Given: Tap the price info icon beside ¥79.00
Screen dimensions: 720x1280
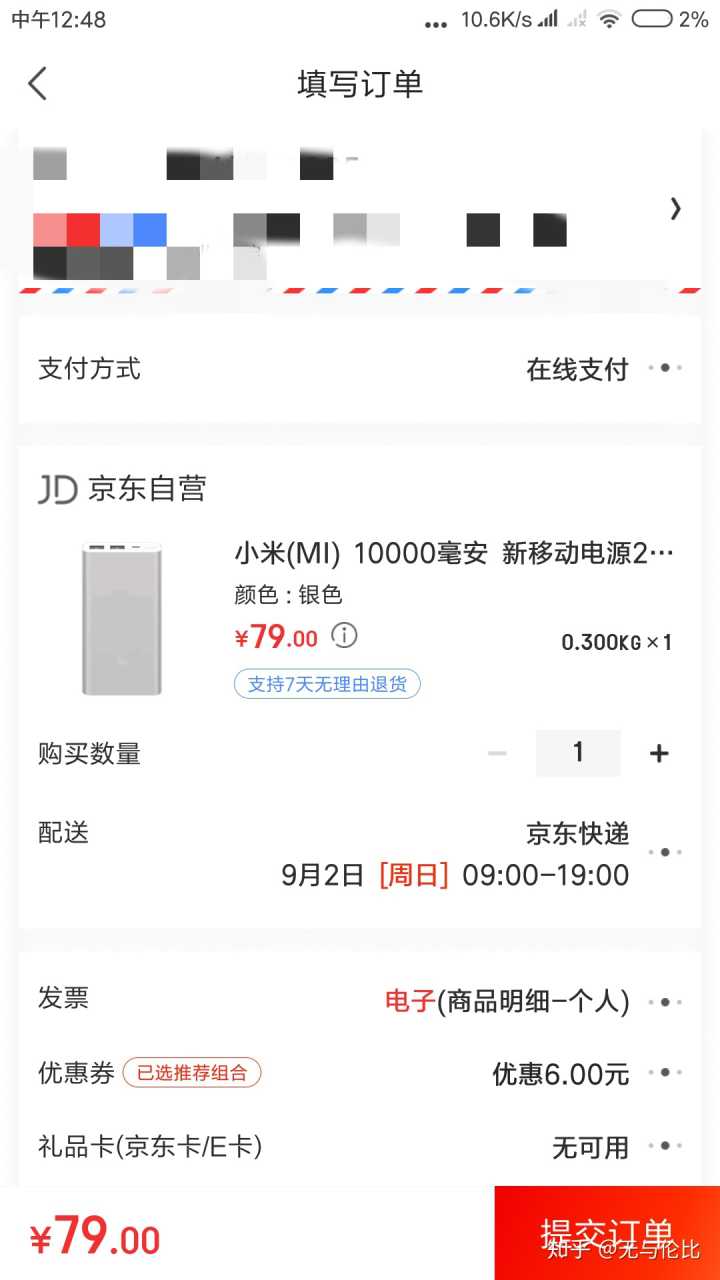Looking at the screenshot, I should [344, 635].
